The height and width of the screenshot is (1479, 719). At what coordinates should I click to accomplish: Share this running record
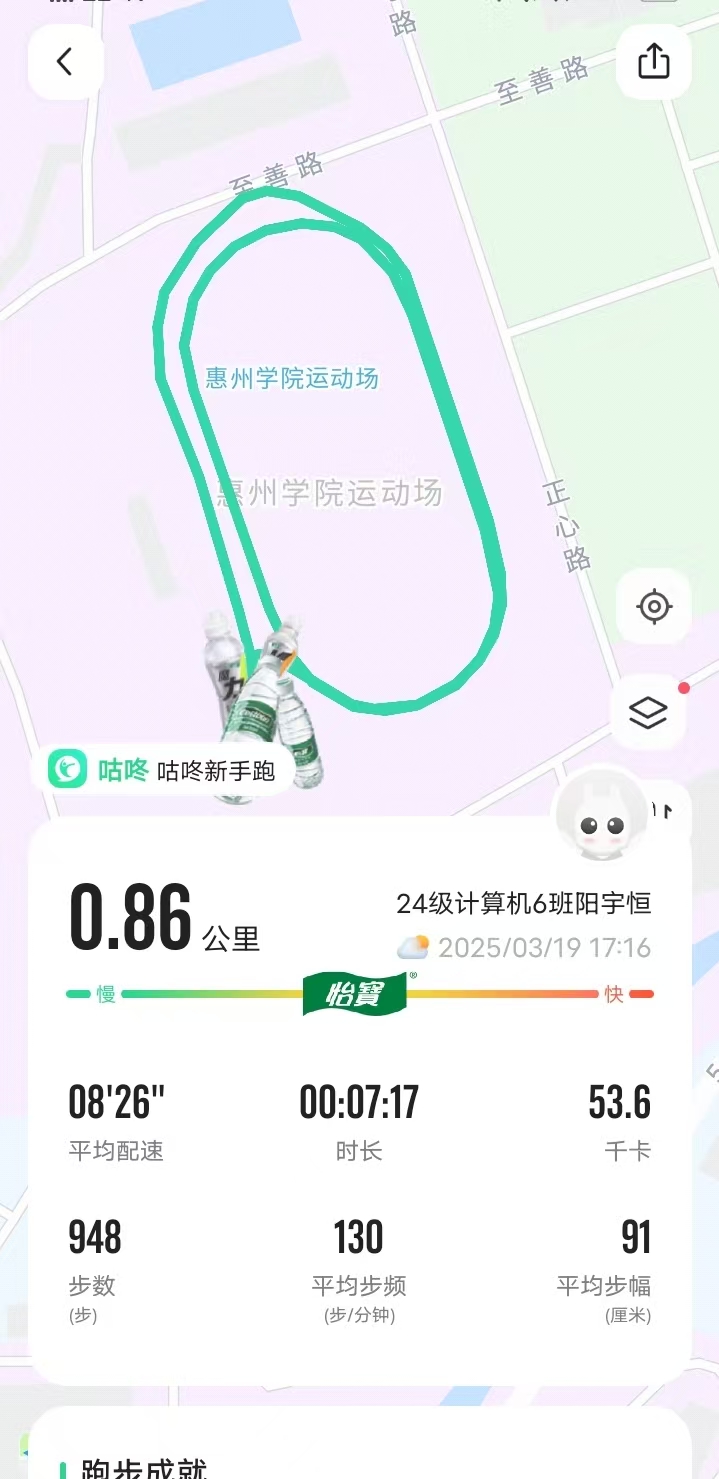pos(653,62)
